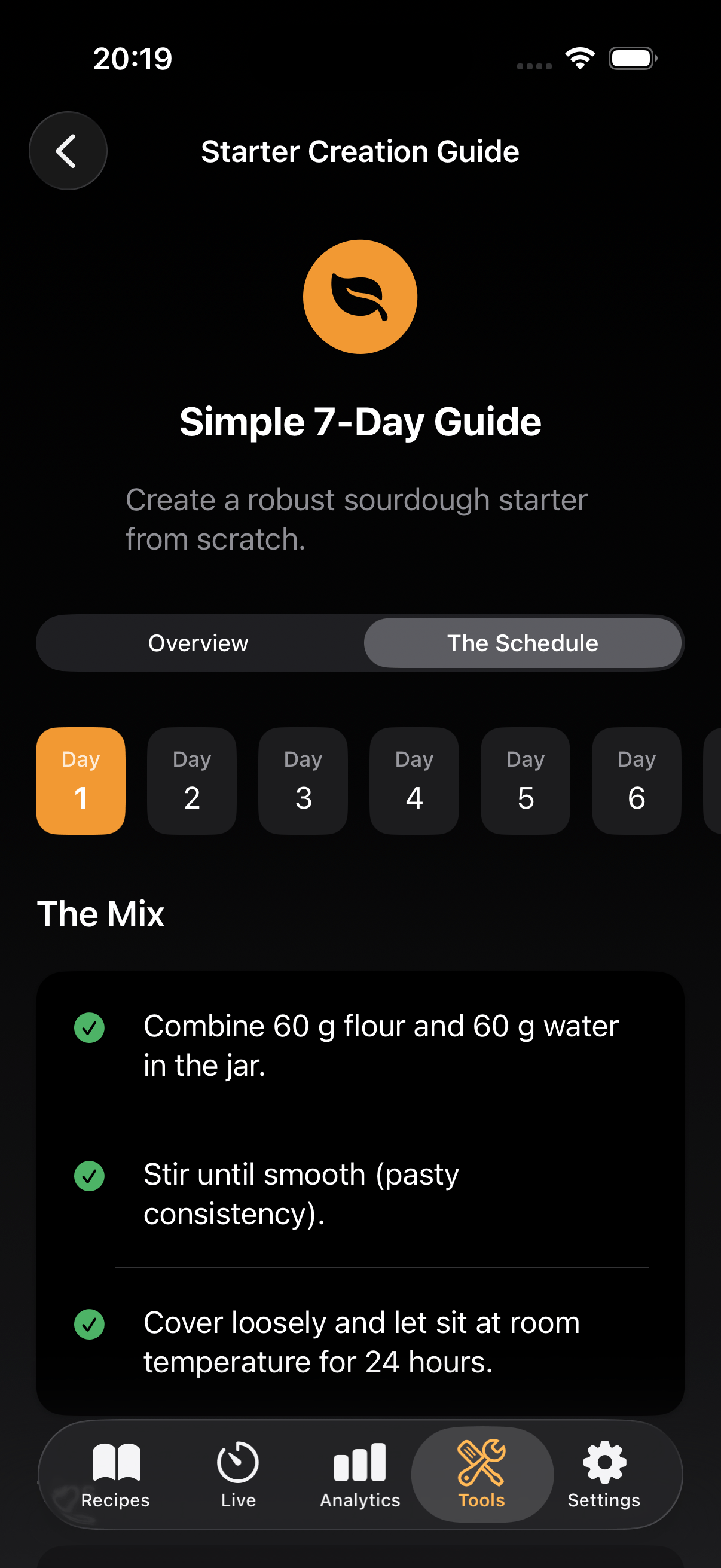The width and height of the screenshot is (721, 1568).
Task: Open the Recipes tab
Action: pyautogui.click(x=115, y=1474)
